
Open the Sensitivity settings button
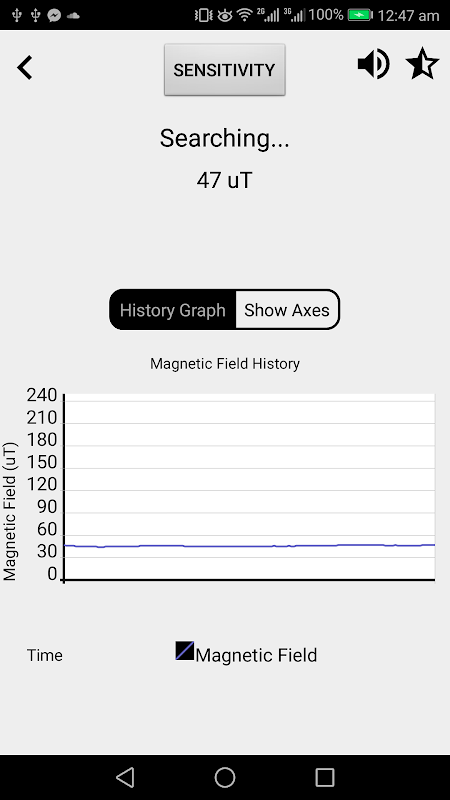tap(224, 69)
